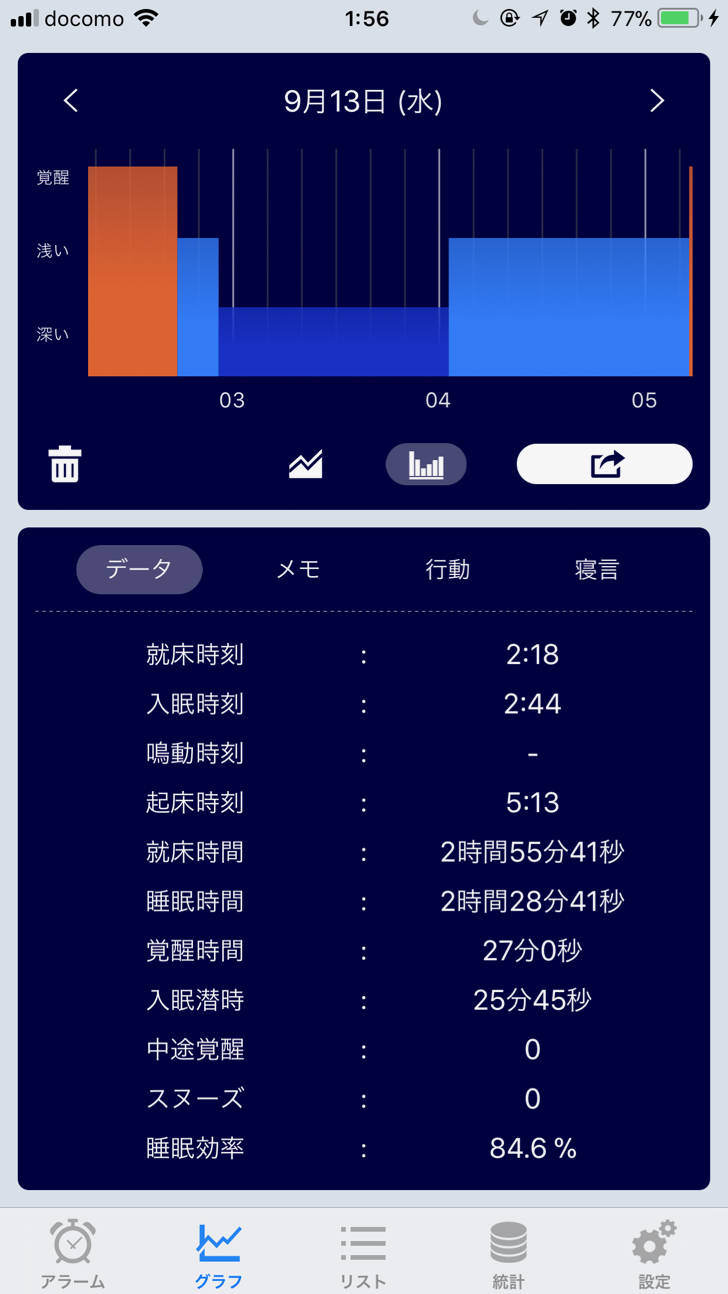Go to the next day's sleep record
Viewport: 728px width, 1294px height.
coord(656,101)
